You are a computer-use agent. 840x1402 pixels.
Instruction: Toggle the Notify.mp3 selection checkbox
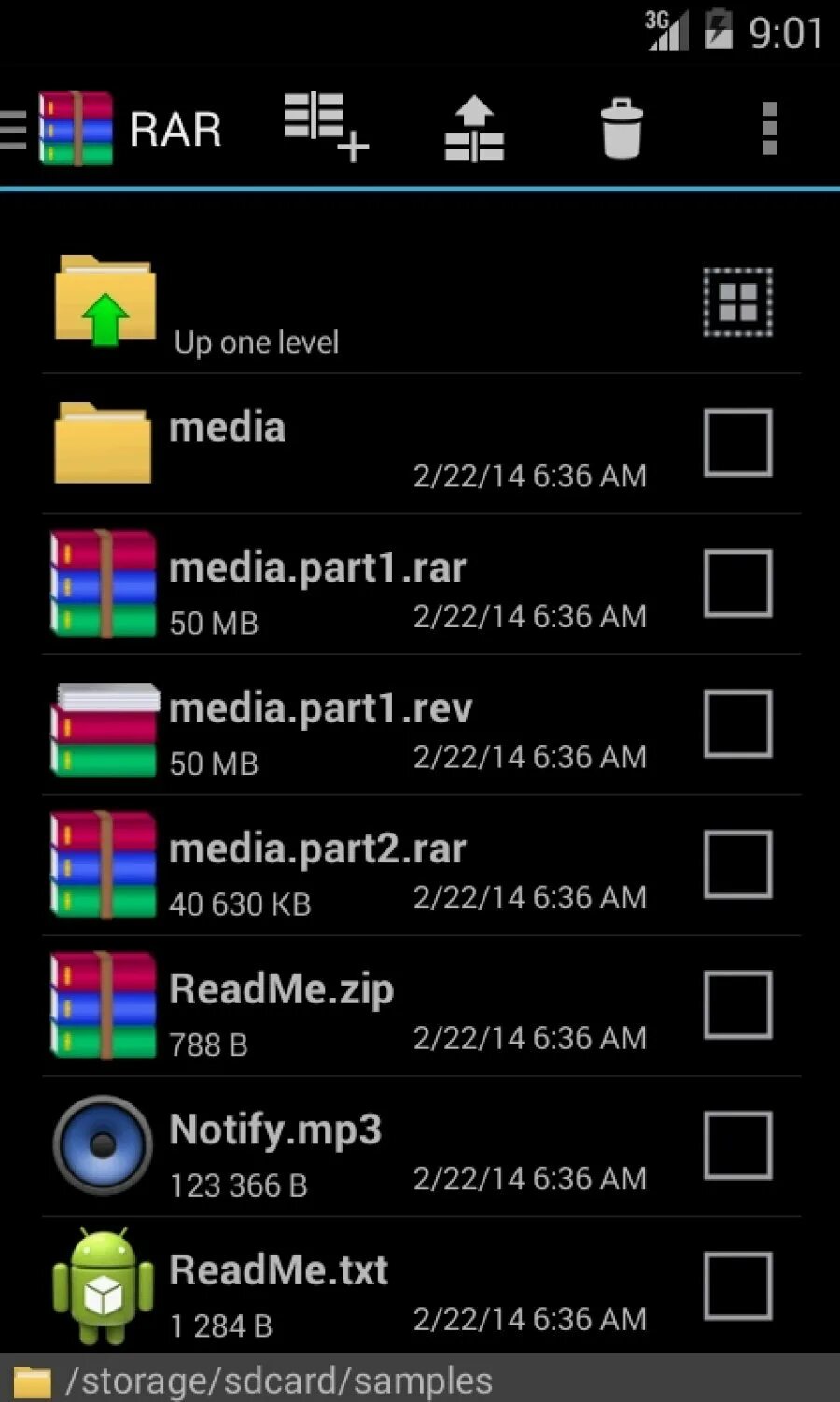pos(739,1146)
